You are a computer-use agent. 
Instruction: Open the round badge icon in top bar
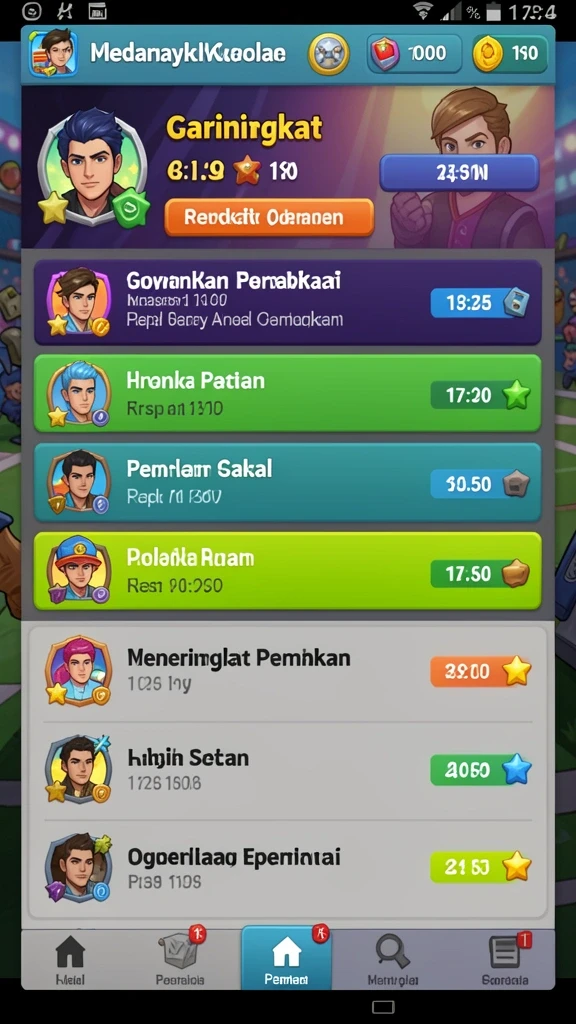pos(328,54)
